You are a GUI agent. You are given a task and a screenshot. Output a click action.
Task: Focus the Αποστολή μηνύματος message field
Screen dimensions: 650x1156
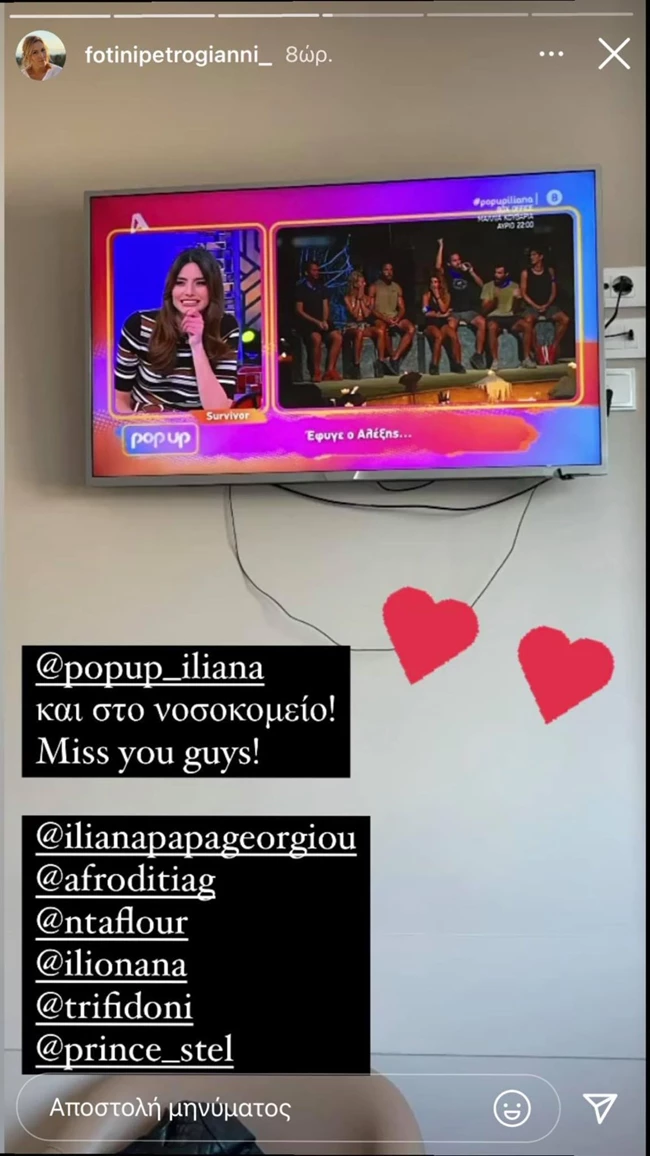(250, 1108)
